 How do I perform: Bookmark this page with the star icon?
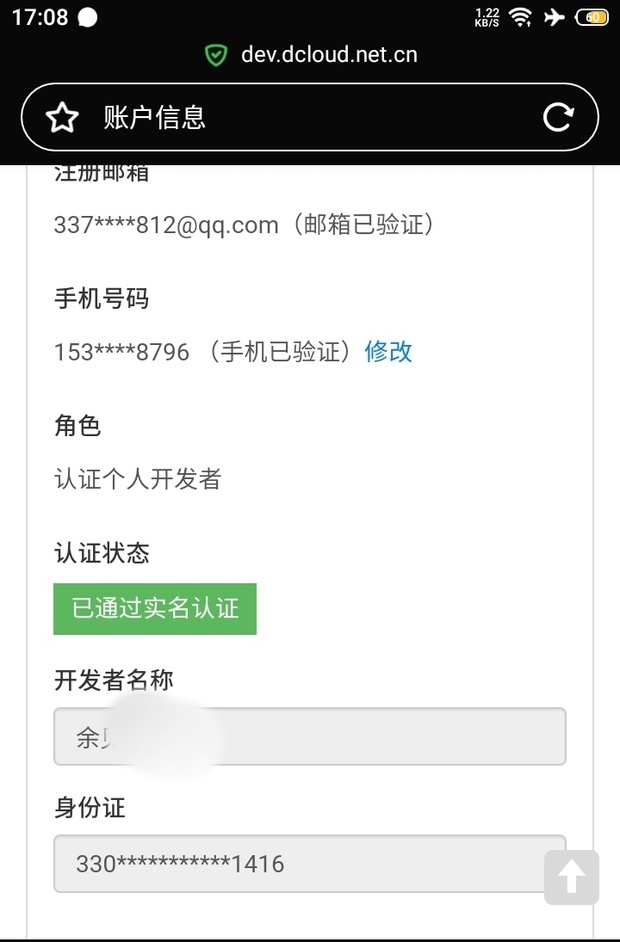coord(62,118)
